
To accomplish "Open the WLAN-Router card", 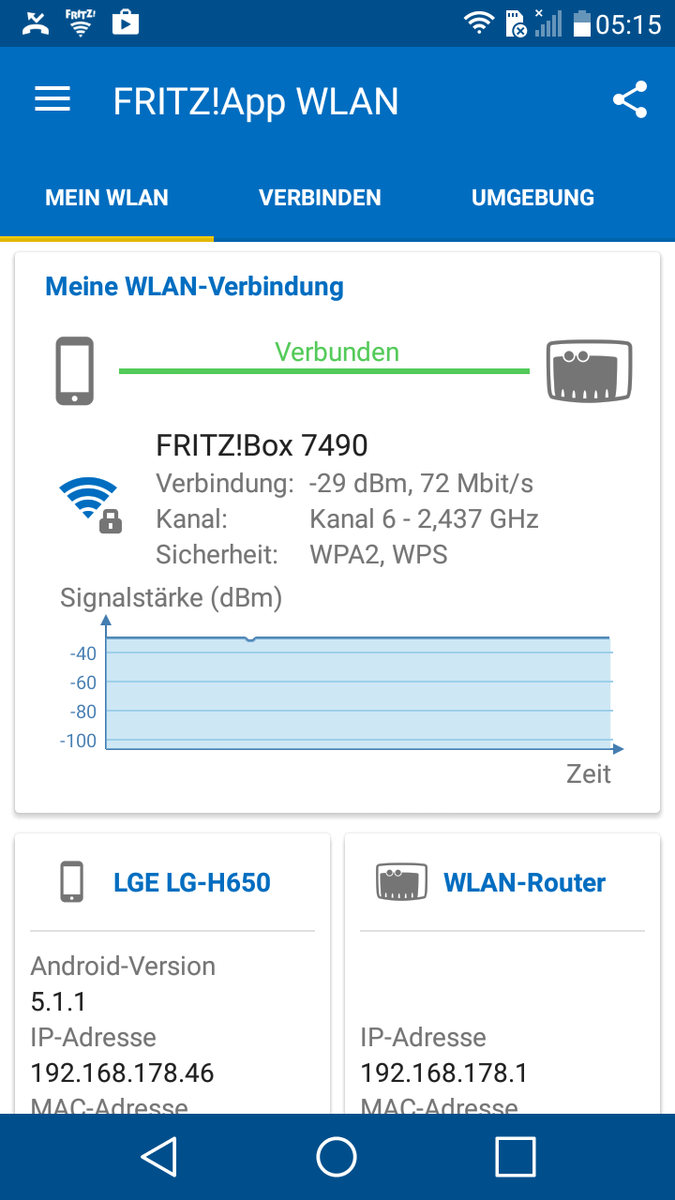I will tap(502, 974).
